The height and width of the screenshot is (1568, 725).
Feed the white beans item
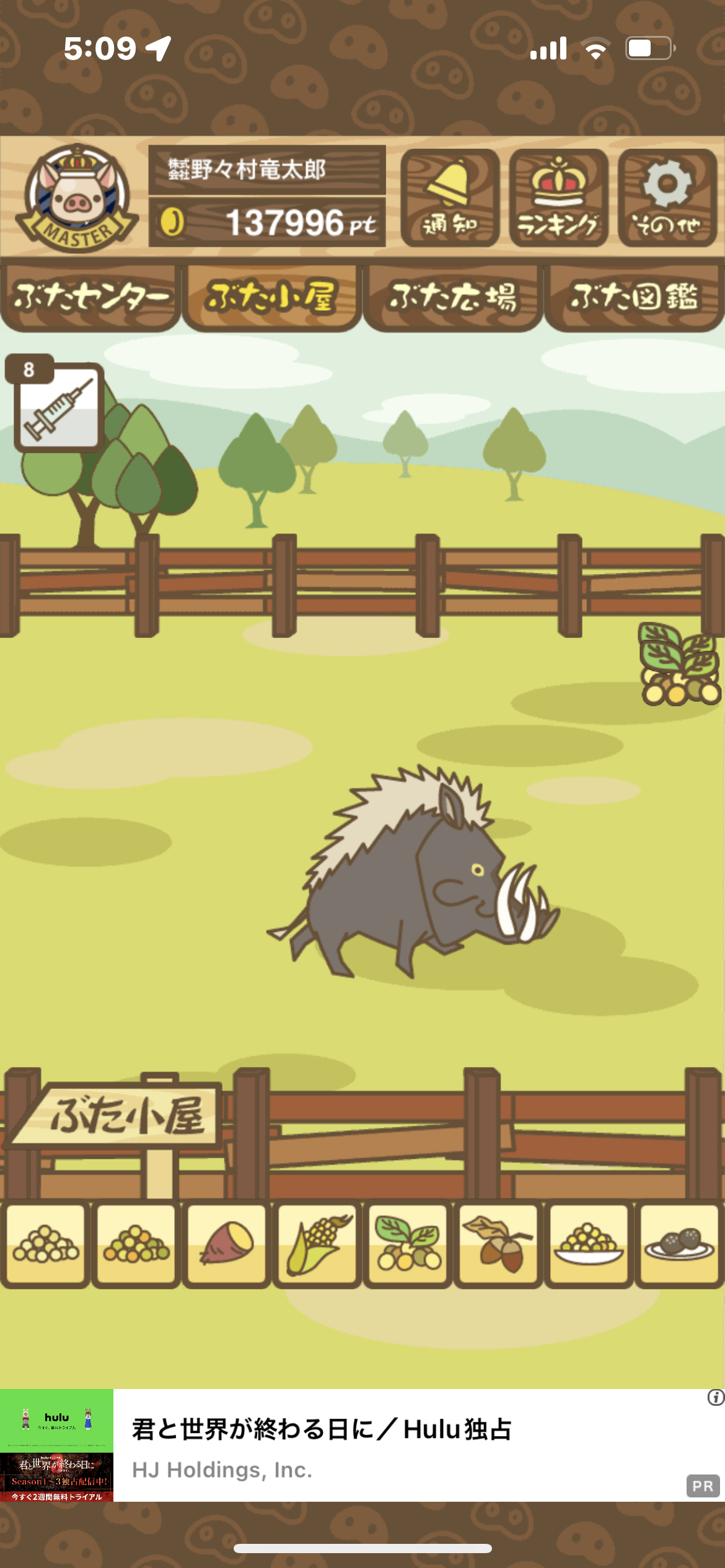point(45,1244)
